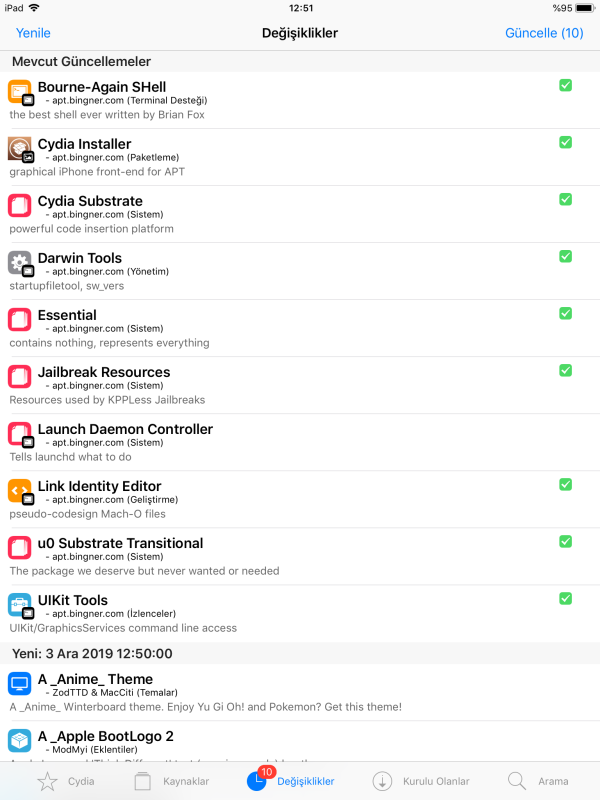Open the Darwin Tools package
This screenshot has height=800, width=600.
pyautogui.click(x=280, y=271)
